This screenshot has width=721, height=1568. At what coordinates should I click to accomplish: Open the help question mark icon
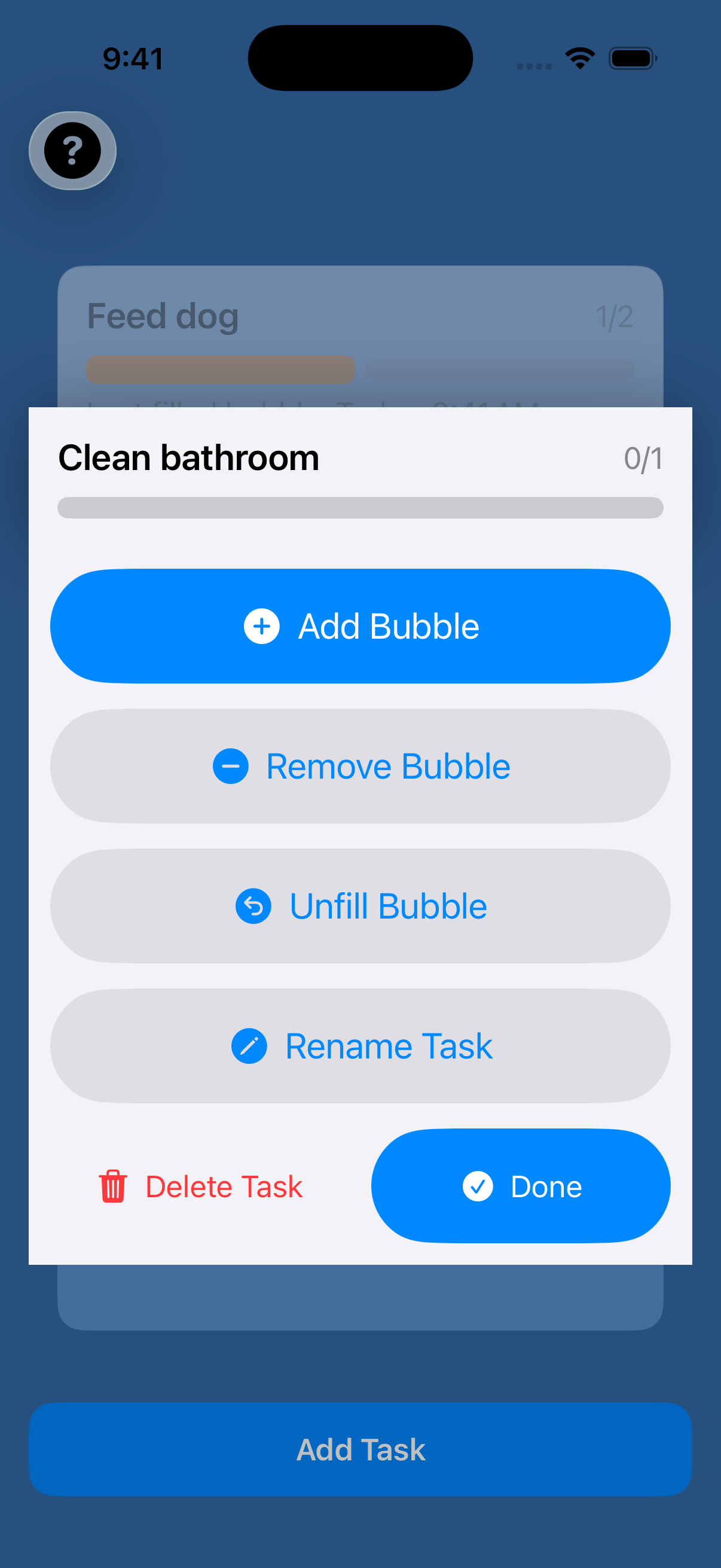coord(72,150)
